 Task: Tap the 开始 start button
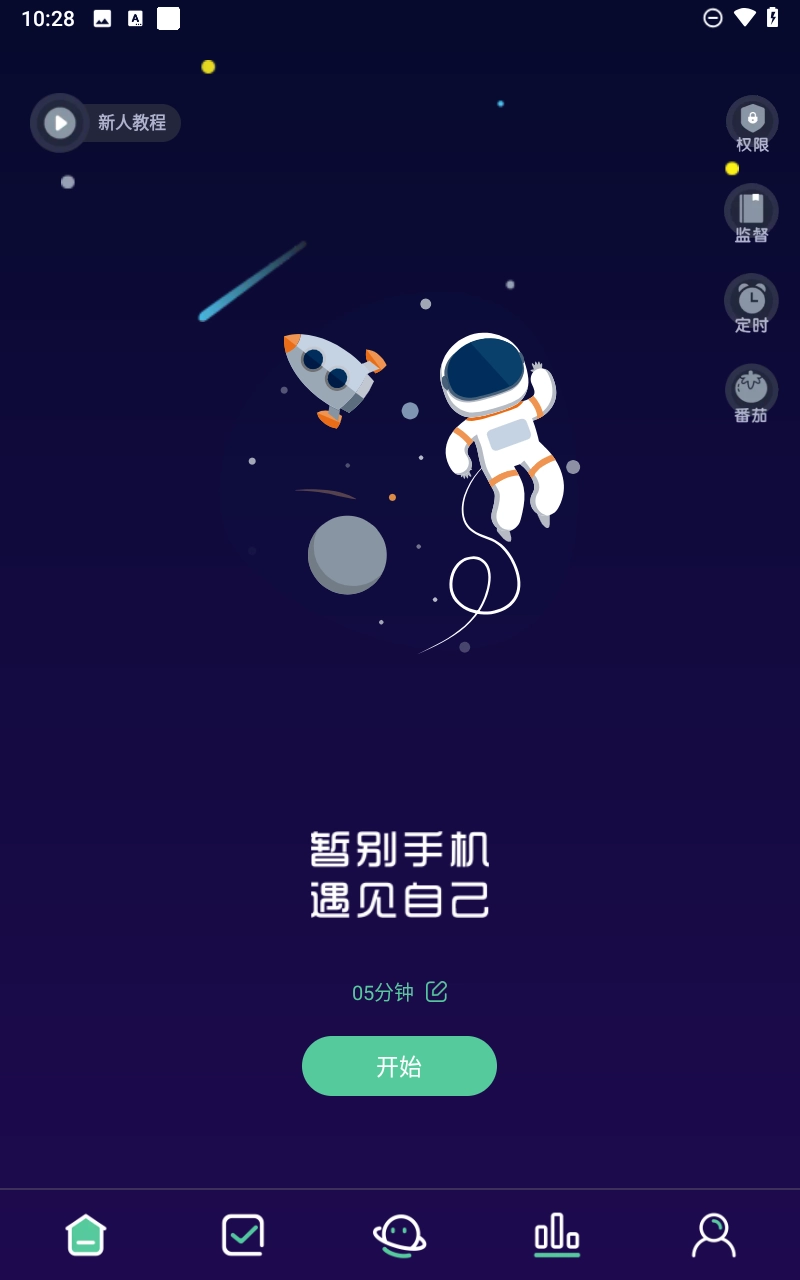click(x=399, y=1066)
